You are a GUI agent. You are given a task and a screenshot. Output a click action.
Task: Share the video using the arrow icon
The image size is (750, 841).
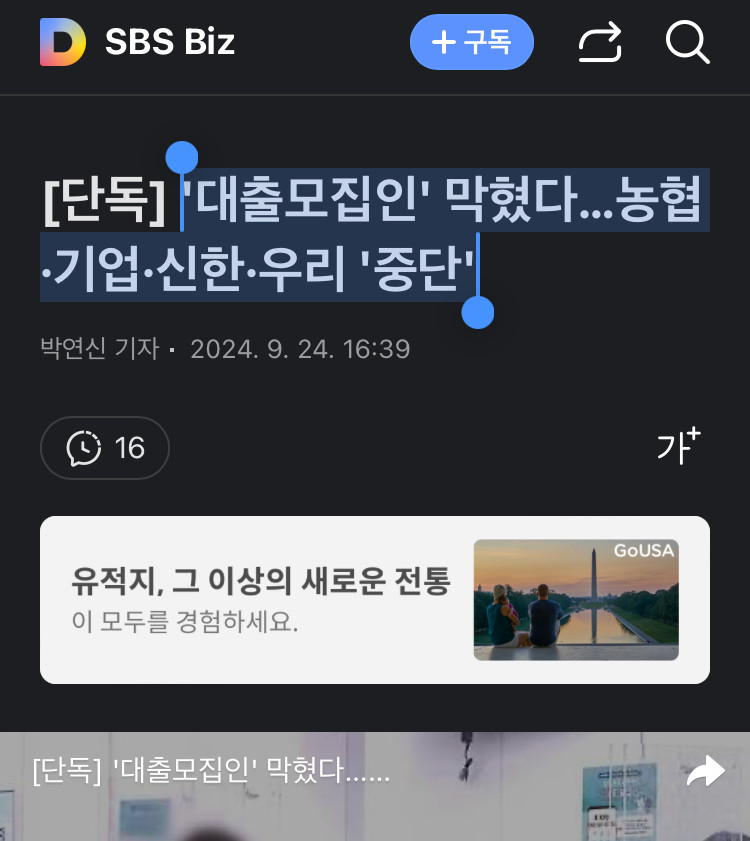click(705, 772)
